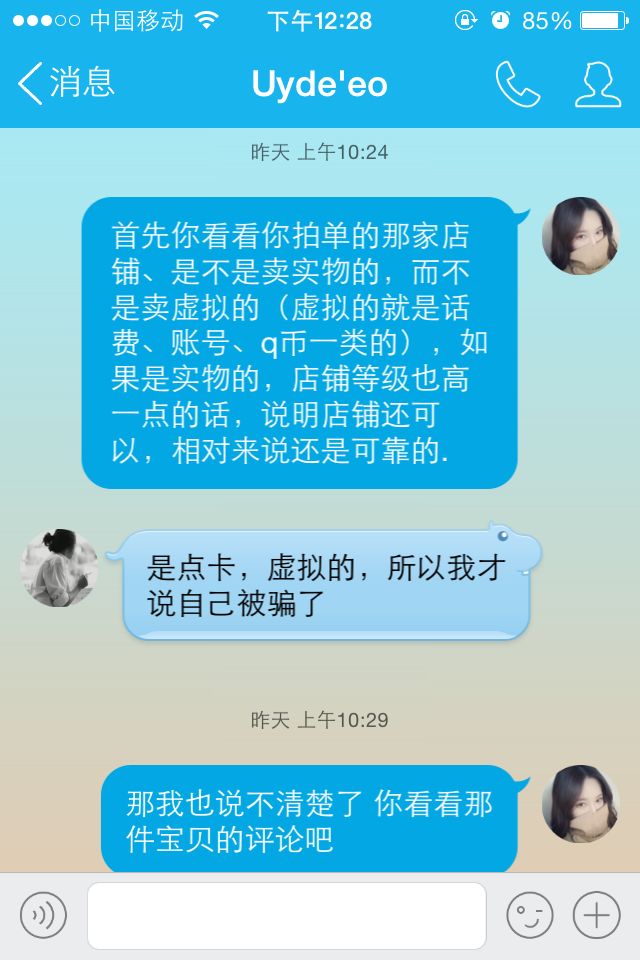Focus the message text field
Viewport: 640px width, 960px height.
point(286,915)
